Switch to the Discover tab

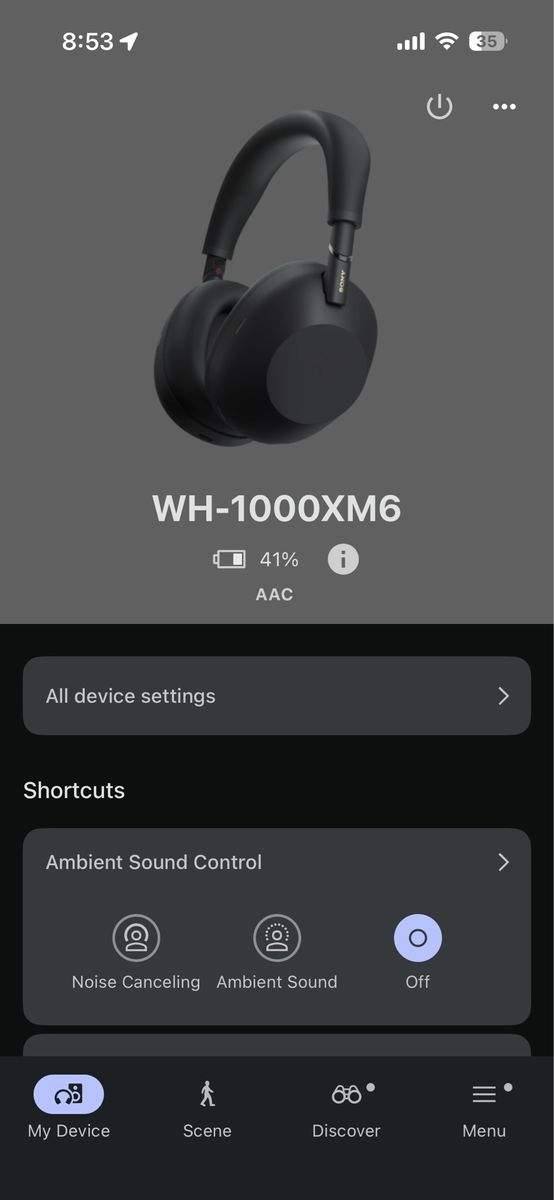point(346,1109)
